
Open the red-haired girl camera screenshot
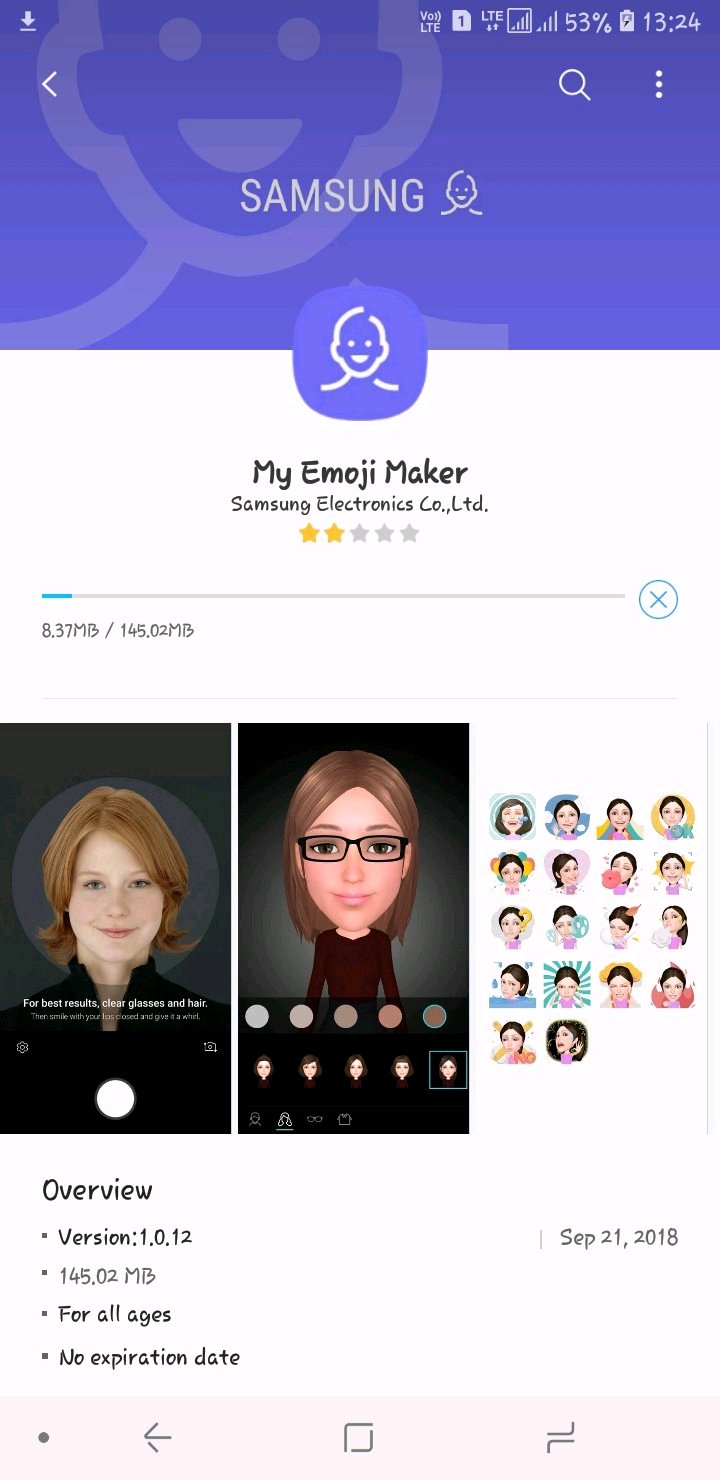pyautogui.click(x=115, y=928)
